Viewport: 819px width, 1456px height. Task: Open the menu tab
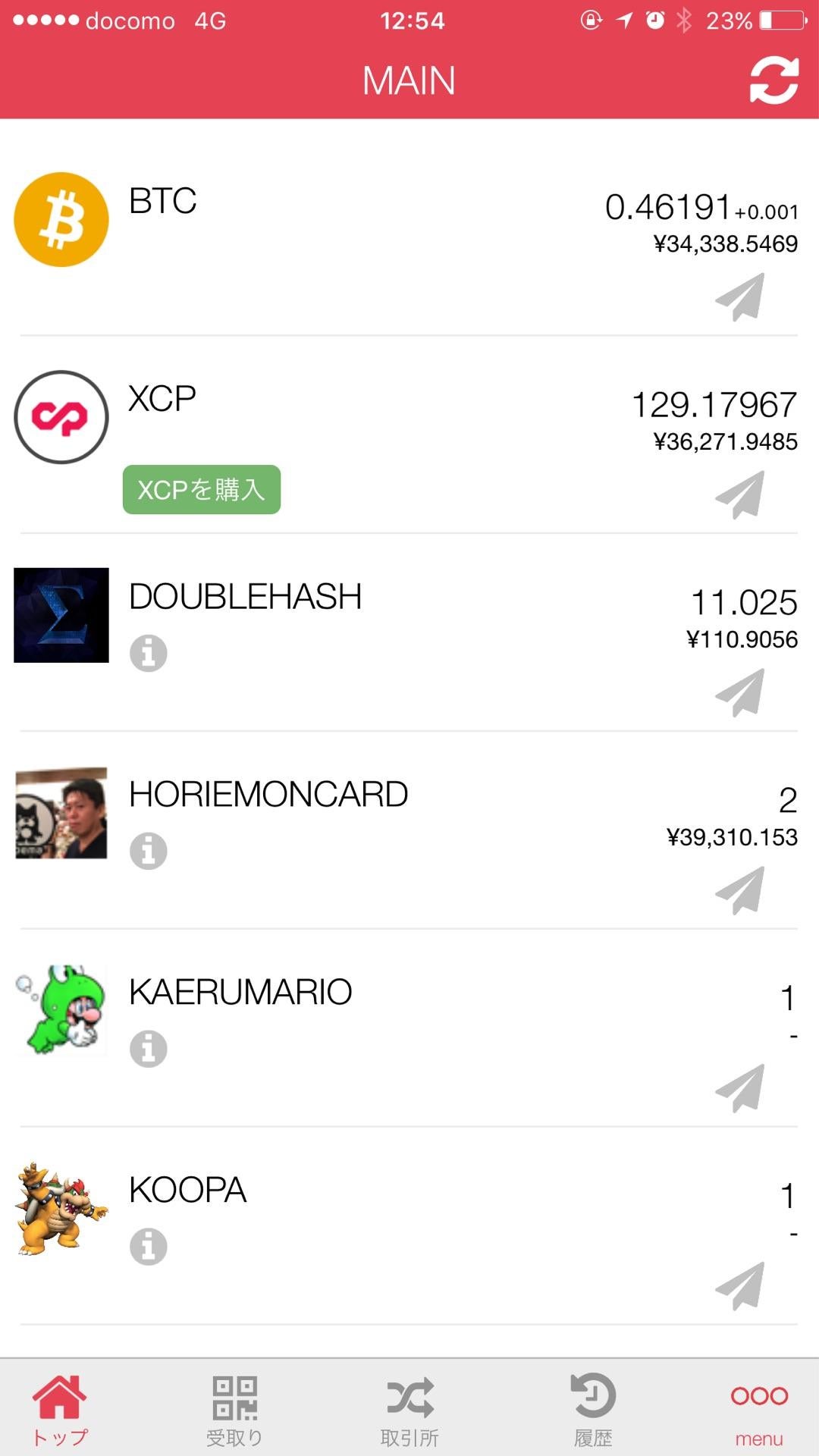(x=758, y=1409)
